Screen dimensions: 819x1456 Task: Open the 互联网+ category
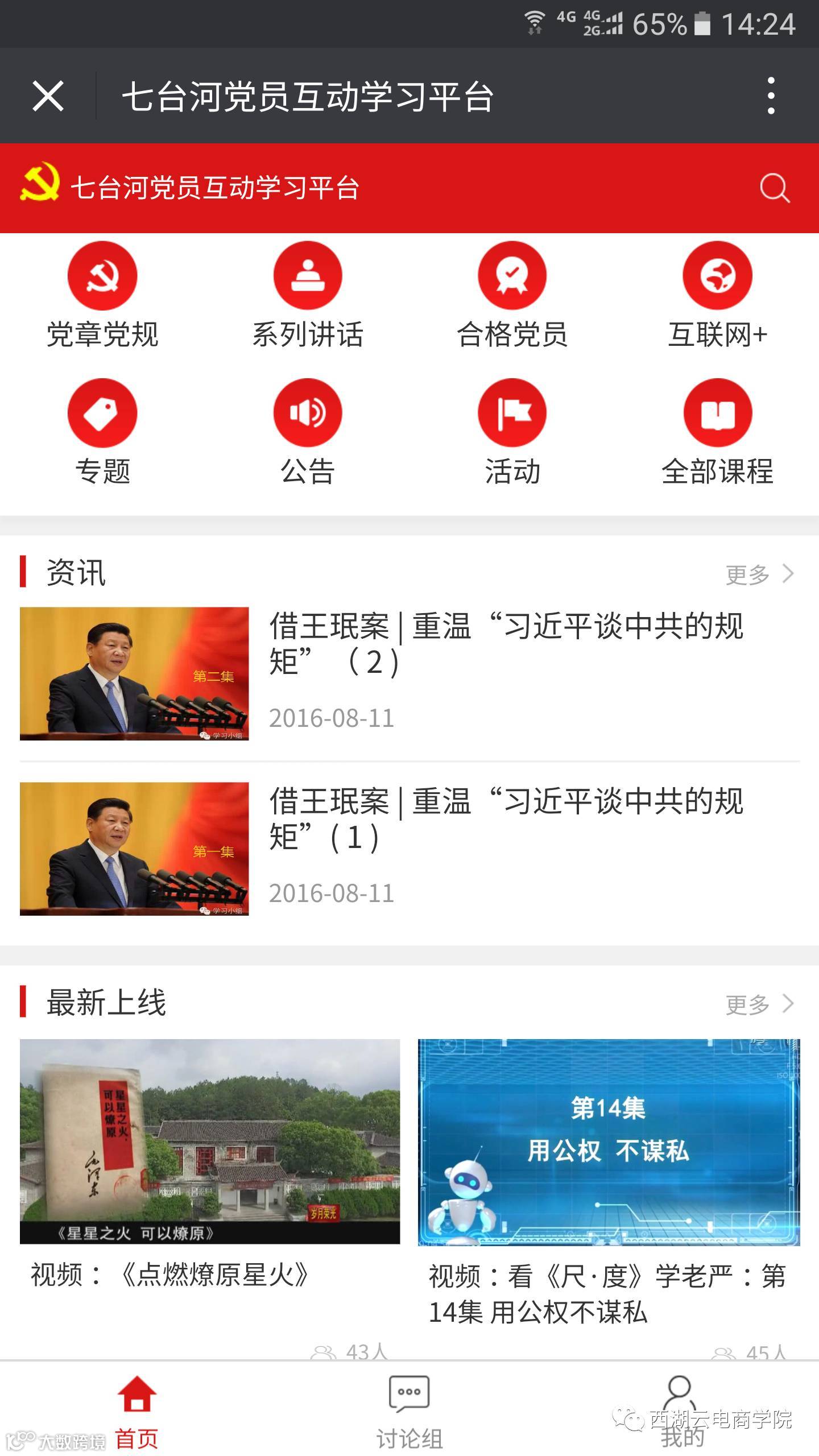pos(717,296)
